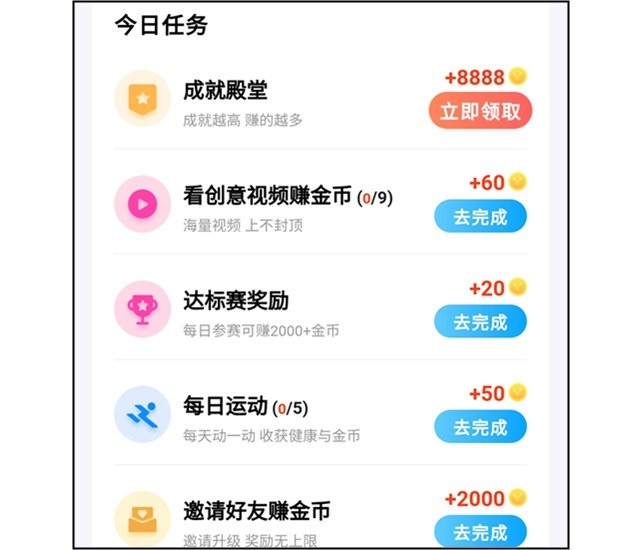Go complete the 邀请好友赚金币 task
The width and height of the screenshot is (640, 550).
(x=480, y=530)
